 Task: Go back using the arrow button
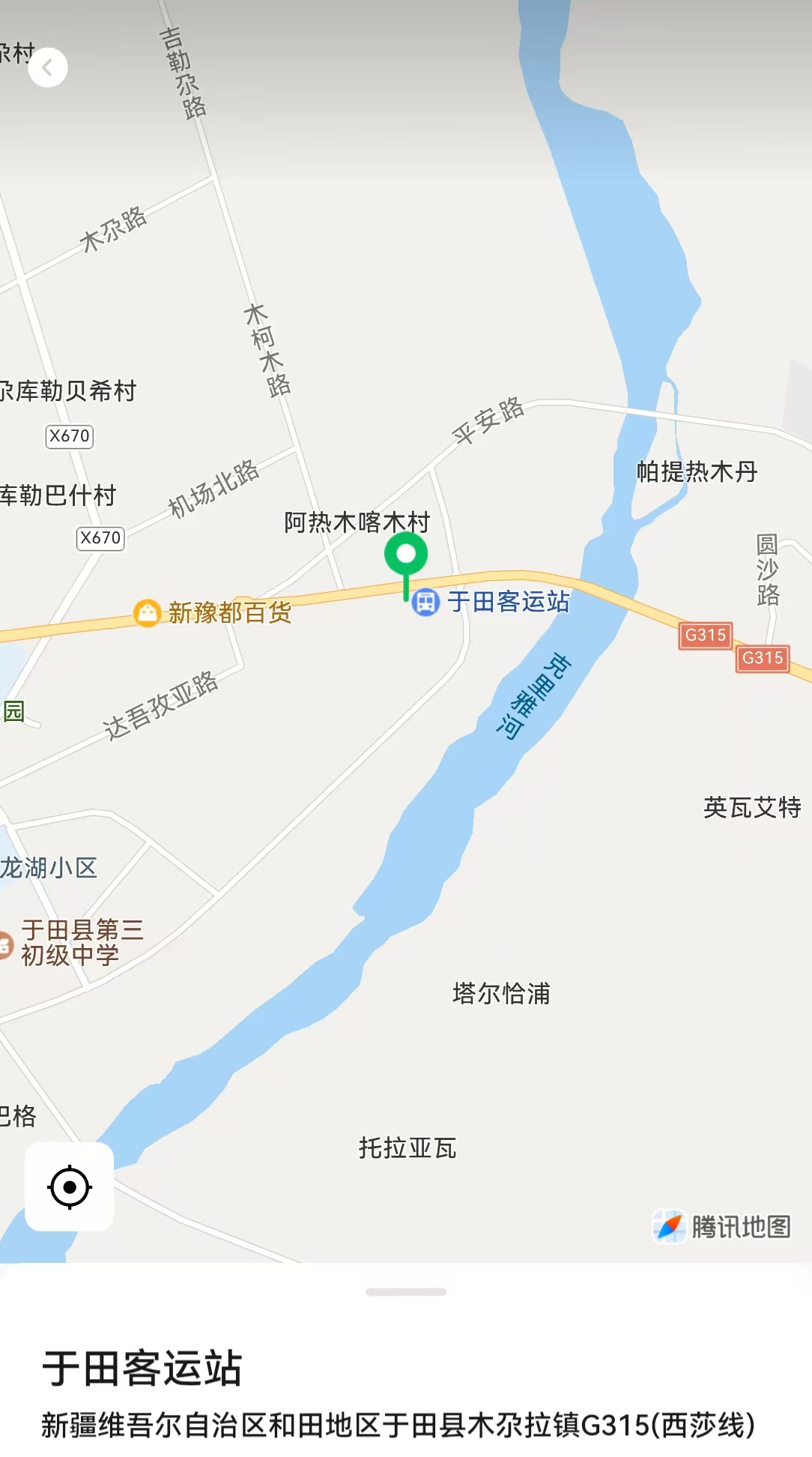(x=48, y=68)
